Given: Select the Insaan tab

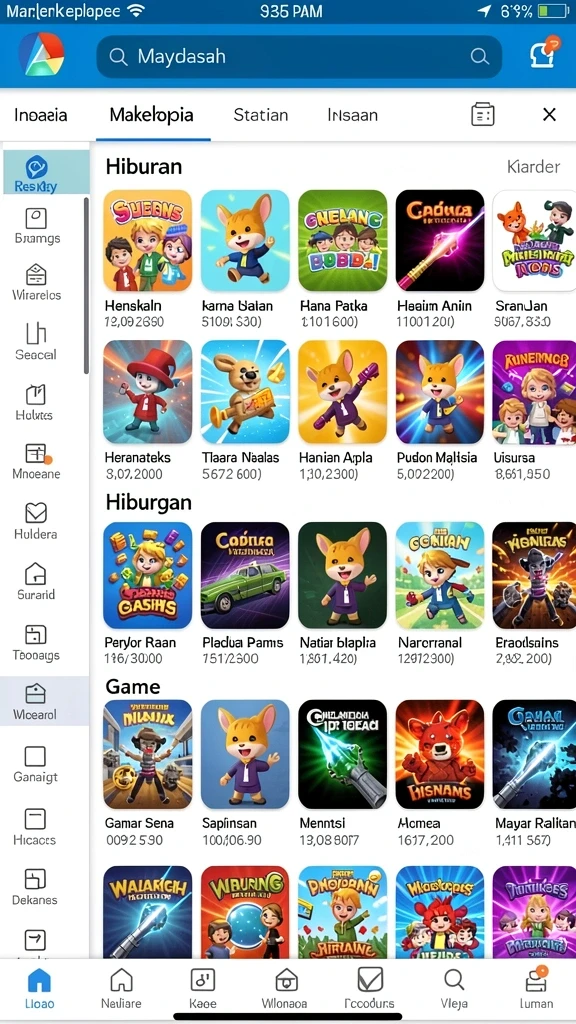Looking at the screenshot, I should (352, 115).
